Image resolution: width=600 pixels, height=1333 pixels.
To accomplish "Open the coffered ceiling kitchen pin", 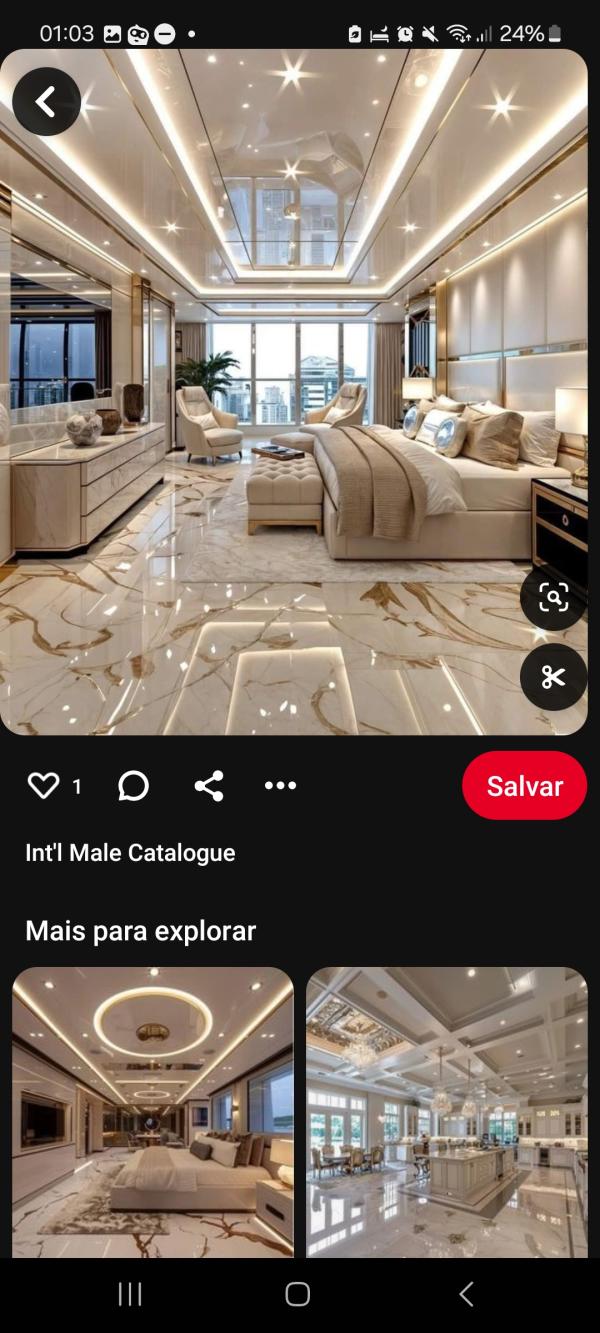I will [447, 1110].
